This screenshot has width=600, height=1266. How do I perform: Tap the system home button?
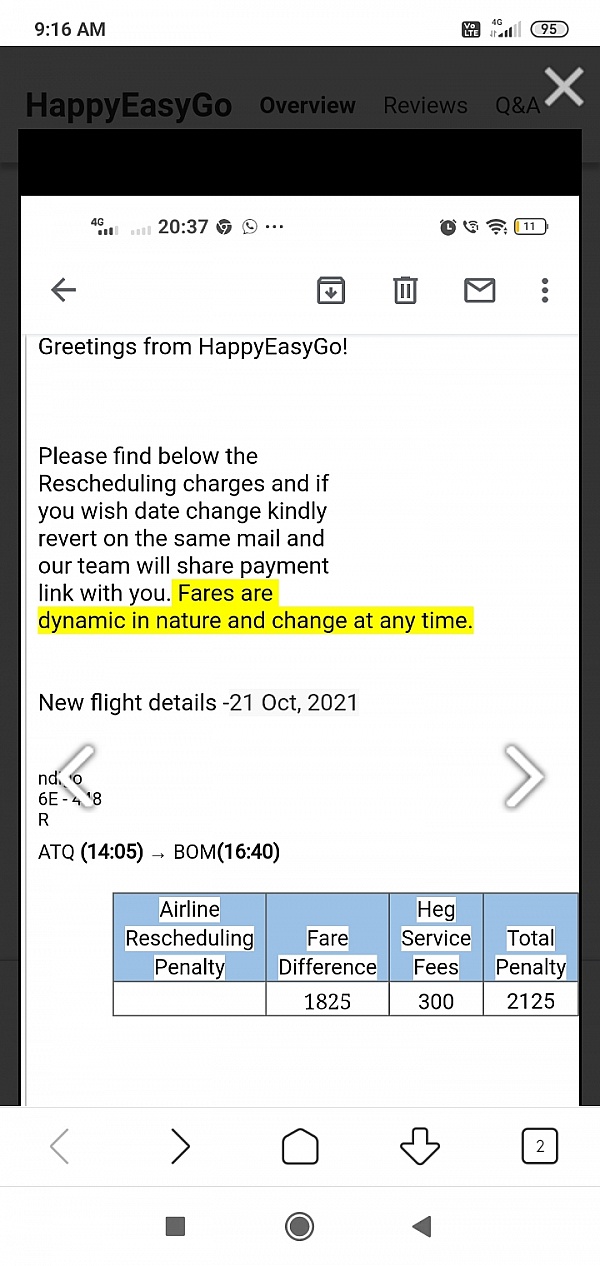coord(299,1226)
